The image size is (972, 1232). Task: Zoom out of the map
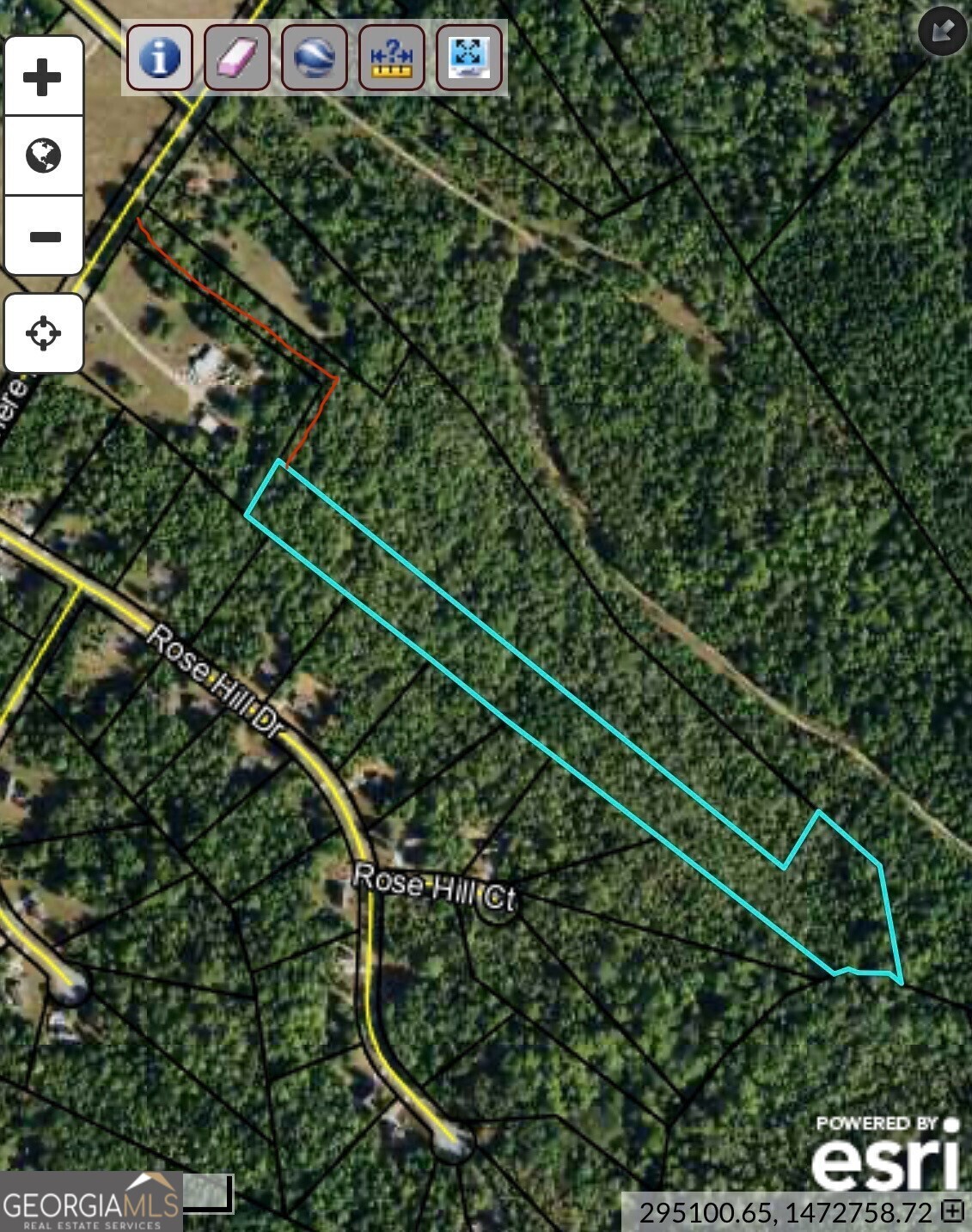[43, 236]
